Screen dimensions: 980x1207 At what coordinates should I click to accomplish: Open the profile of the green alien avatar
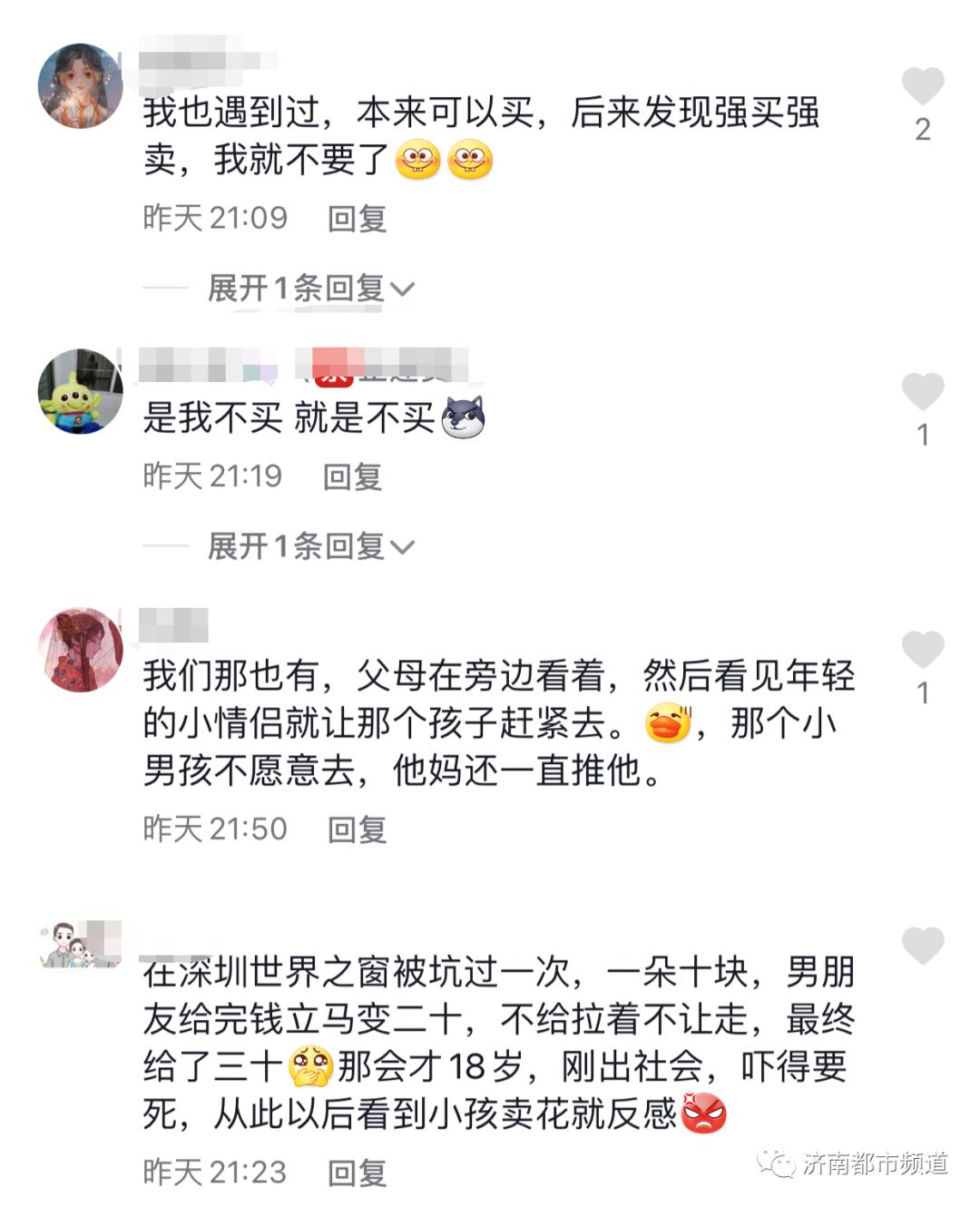coord(80,391)
